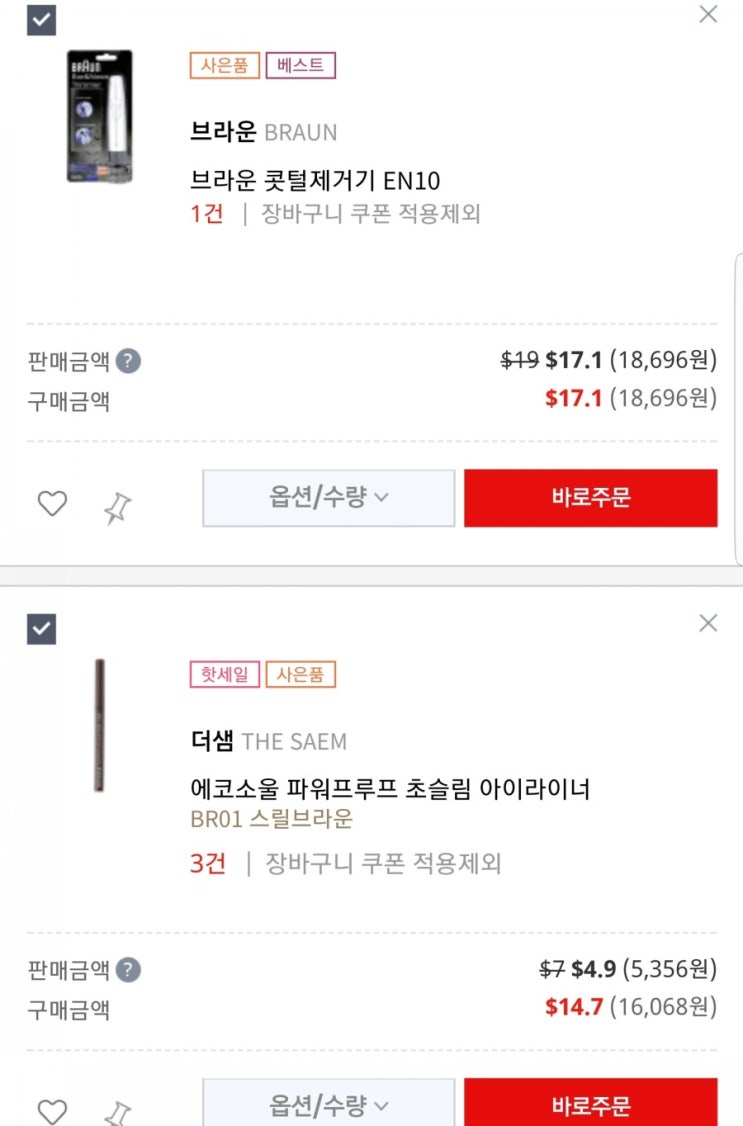Open 옵션/수량 dropdown for Braun EN10
743x1126 pixels.
click(x=328, y=498)
